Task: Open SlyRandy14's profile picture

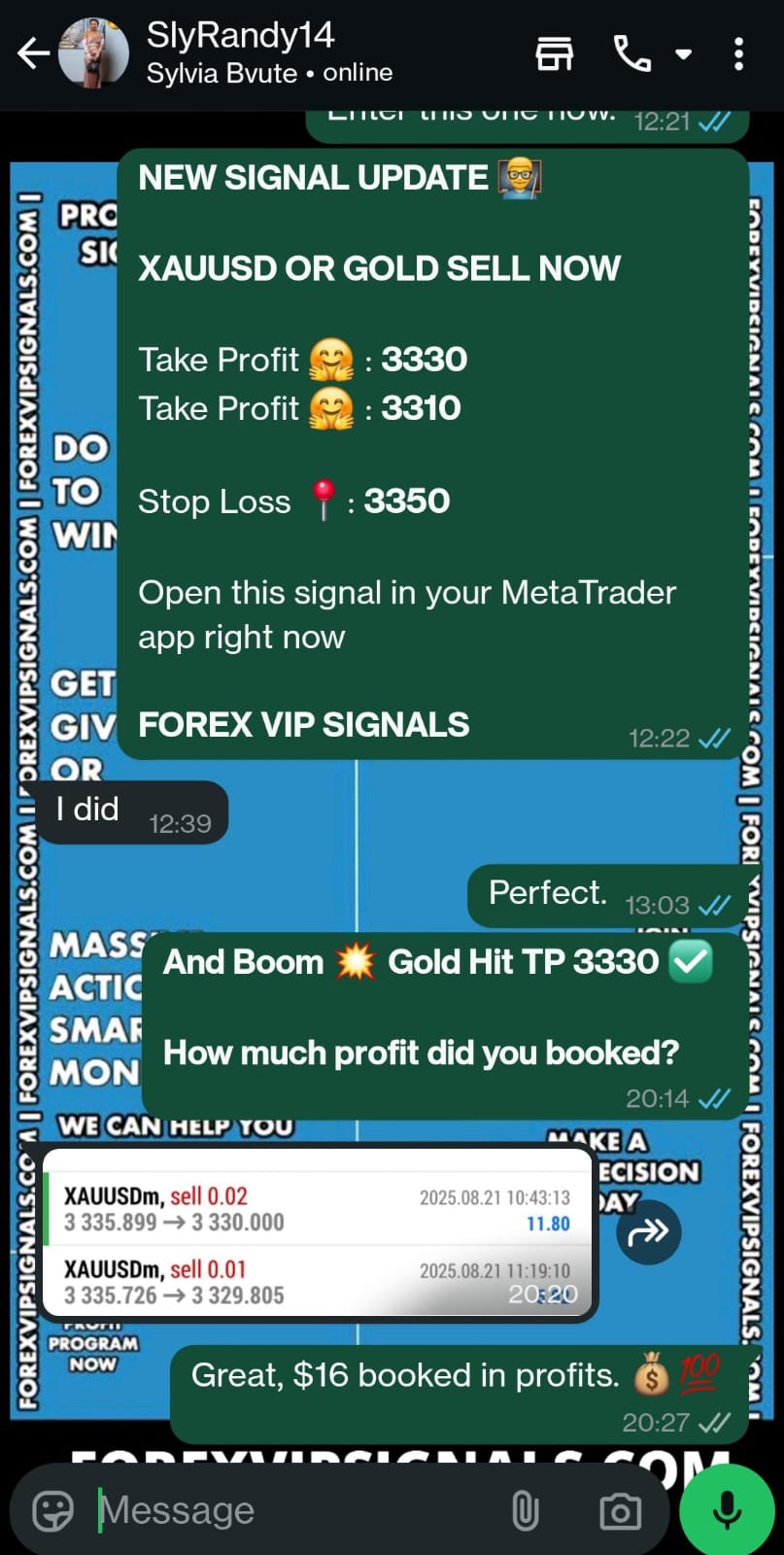Action: coord(93,53)
